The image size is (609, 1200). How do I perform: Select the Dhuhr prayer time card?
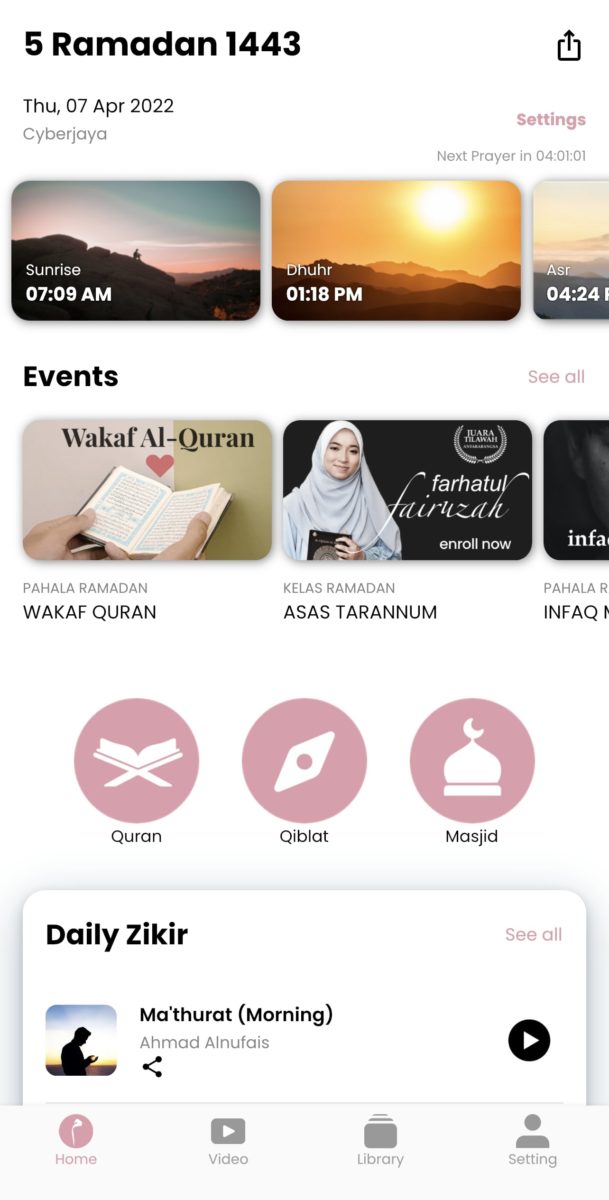(x=396, y=250)
